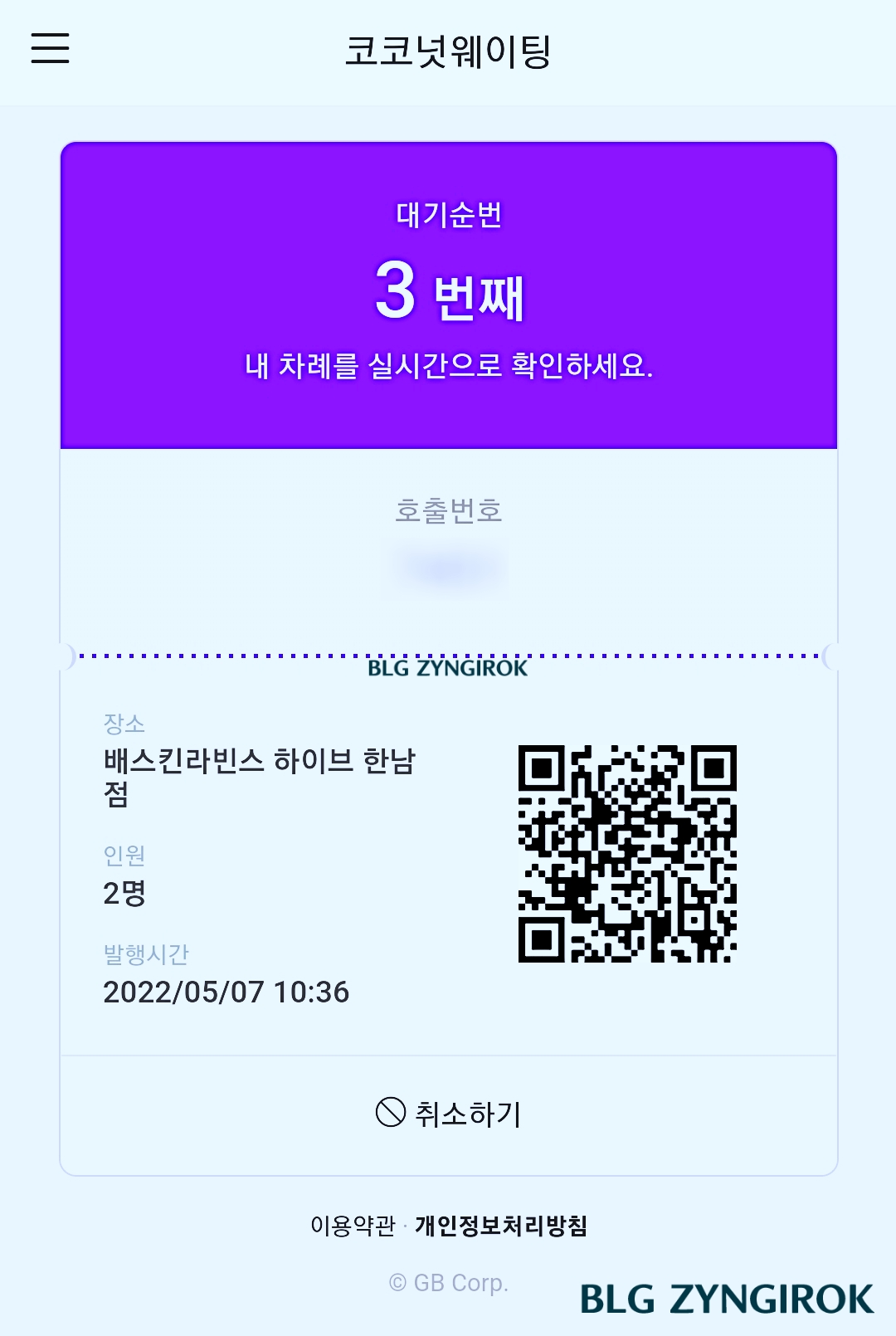Tap the left ticket notch cutout
Viewport: 896px width, 1336px height.
tap(66, 656)
